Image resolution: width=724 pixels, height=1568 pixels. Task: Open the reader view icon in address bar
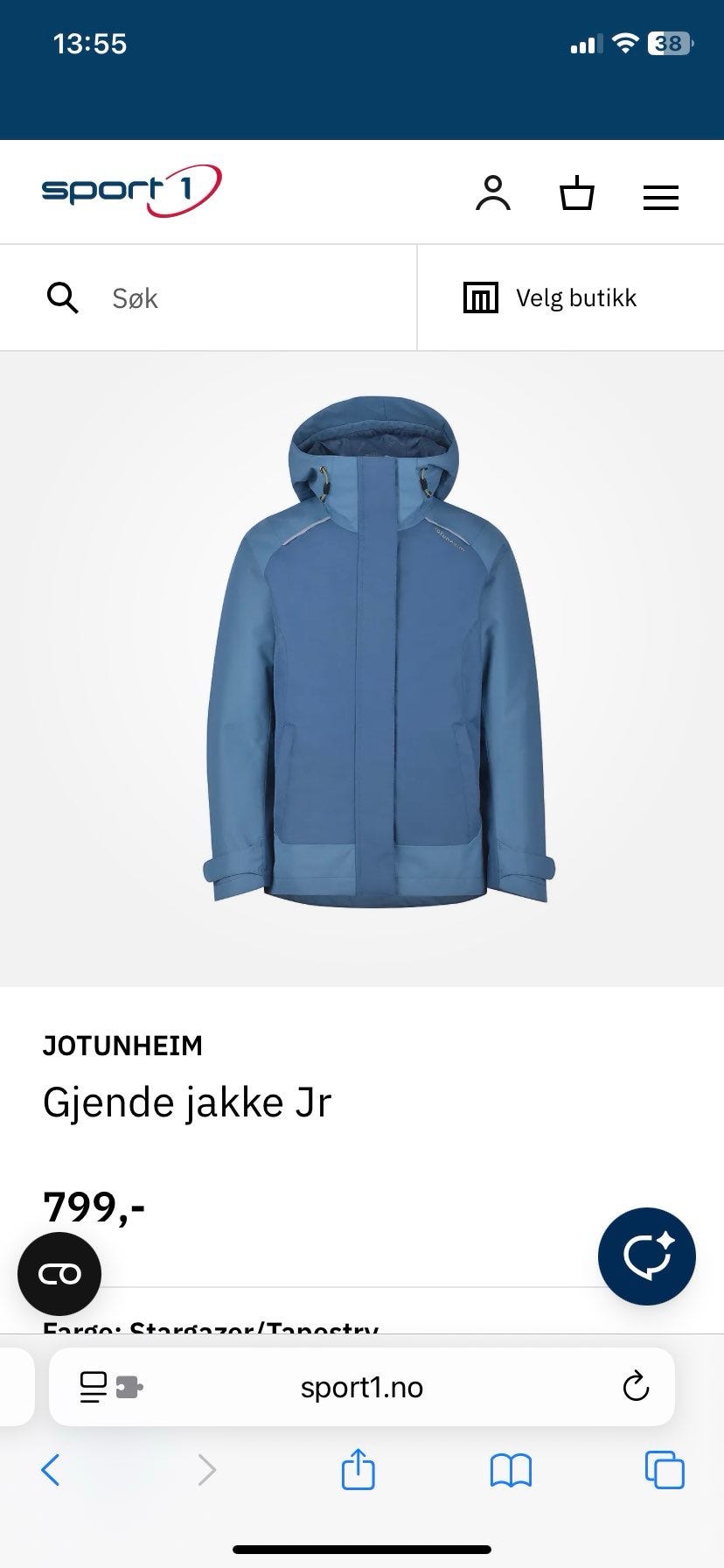(91, 1387)
